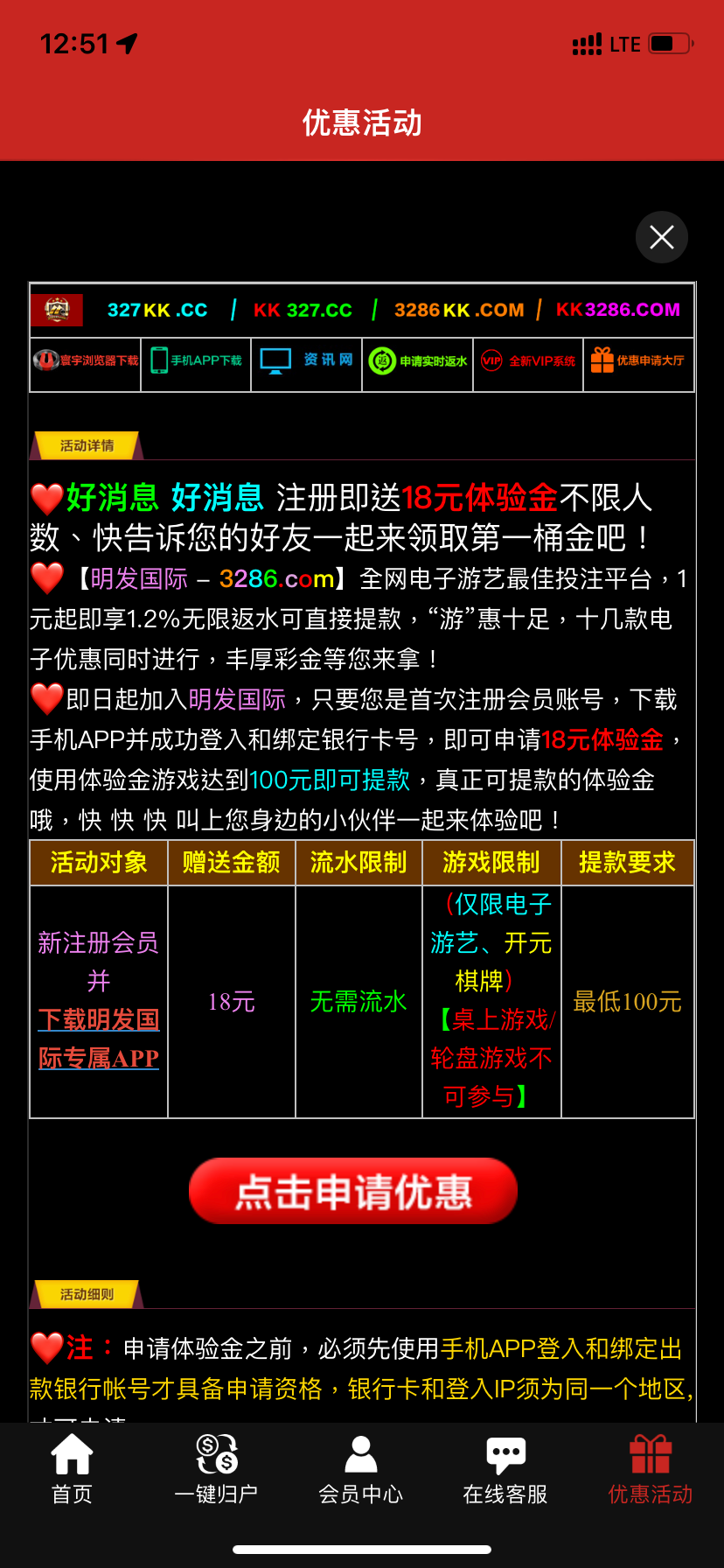The image size is (724, 1568).
Task: Switch to the 首页 tab
Action: coord(72,1471)
